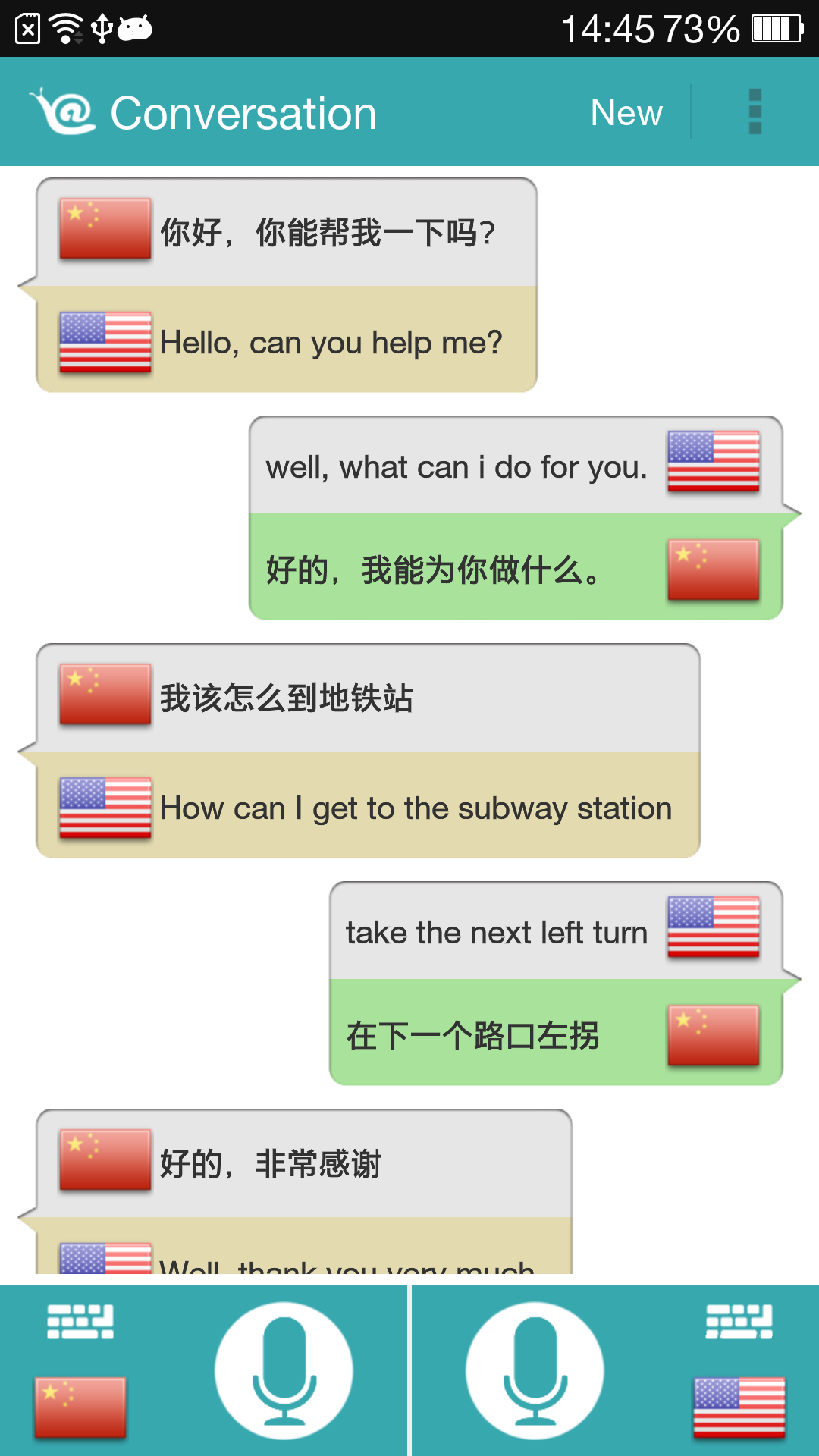Open the Conversation title menu
This screenshot has height=1456, width=819.
[243, 111]
